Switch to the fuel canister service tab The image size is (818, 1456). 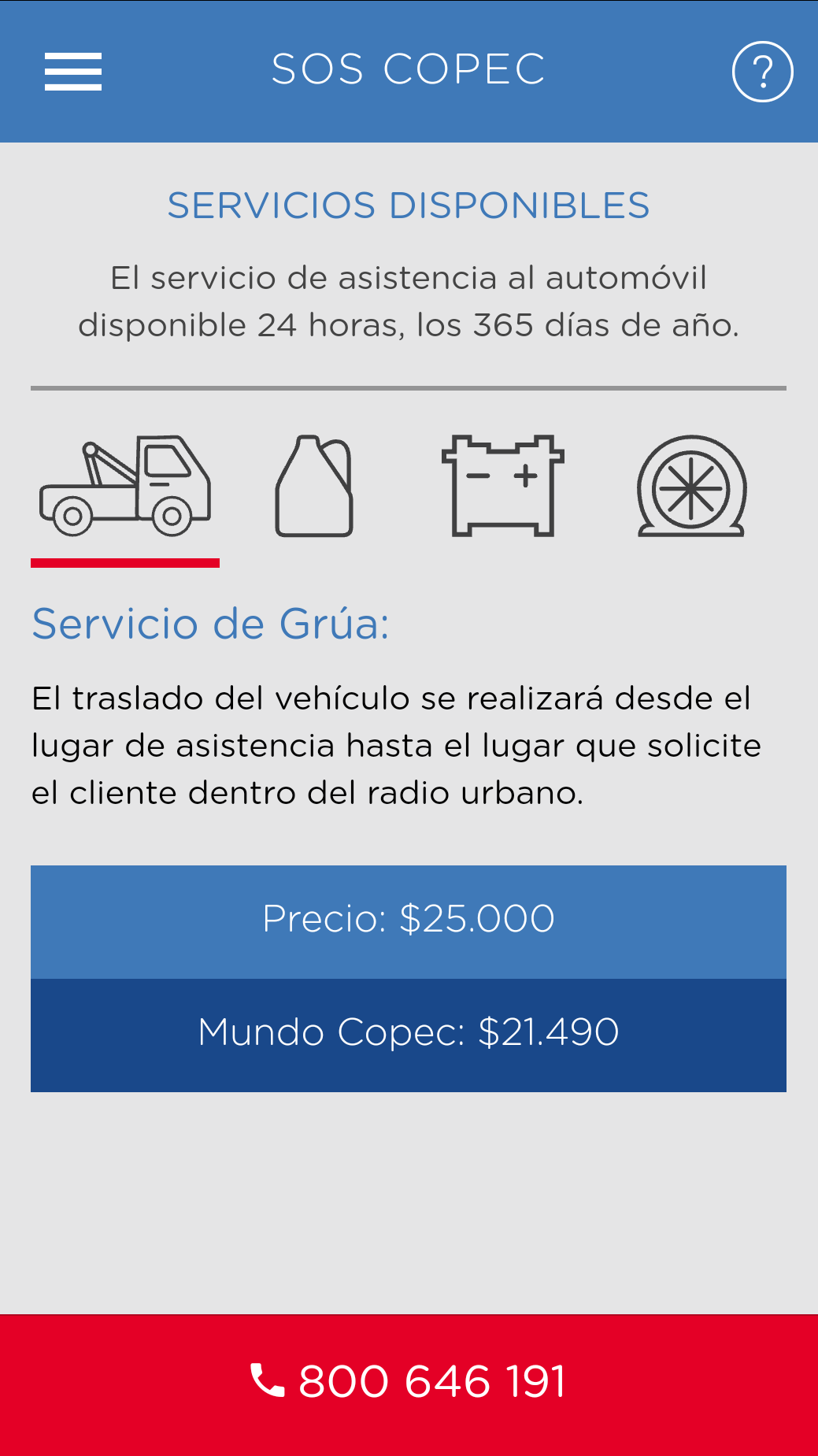click(314, 487)
